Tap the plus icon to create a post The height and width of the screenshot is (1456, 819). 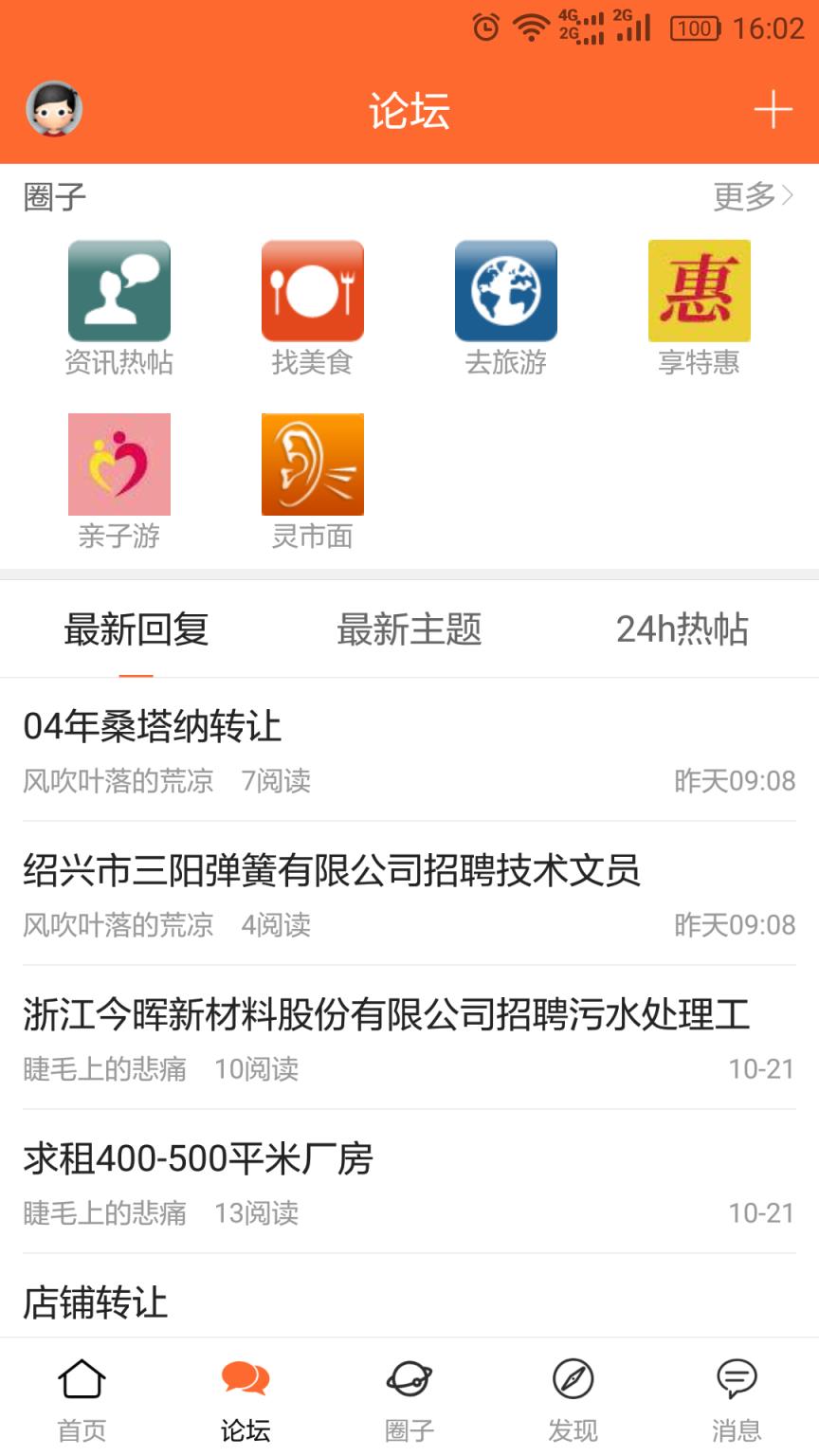[x=773, y=109]
